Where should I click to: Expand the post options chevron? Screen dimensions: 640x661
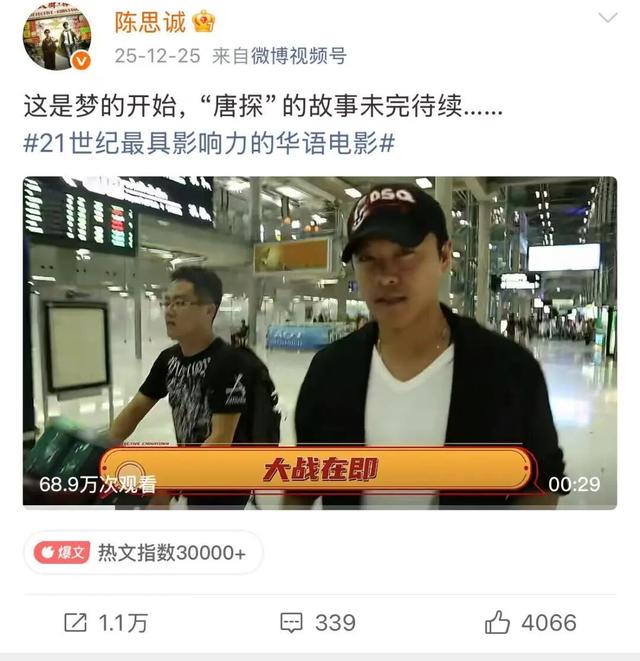pyautogui.click(x=607, y=19)
